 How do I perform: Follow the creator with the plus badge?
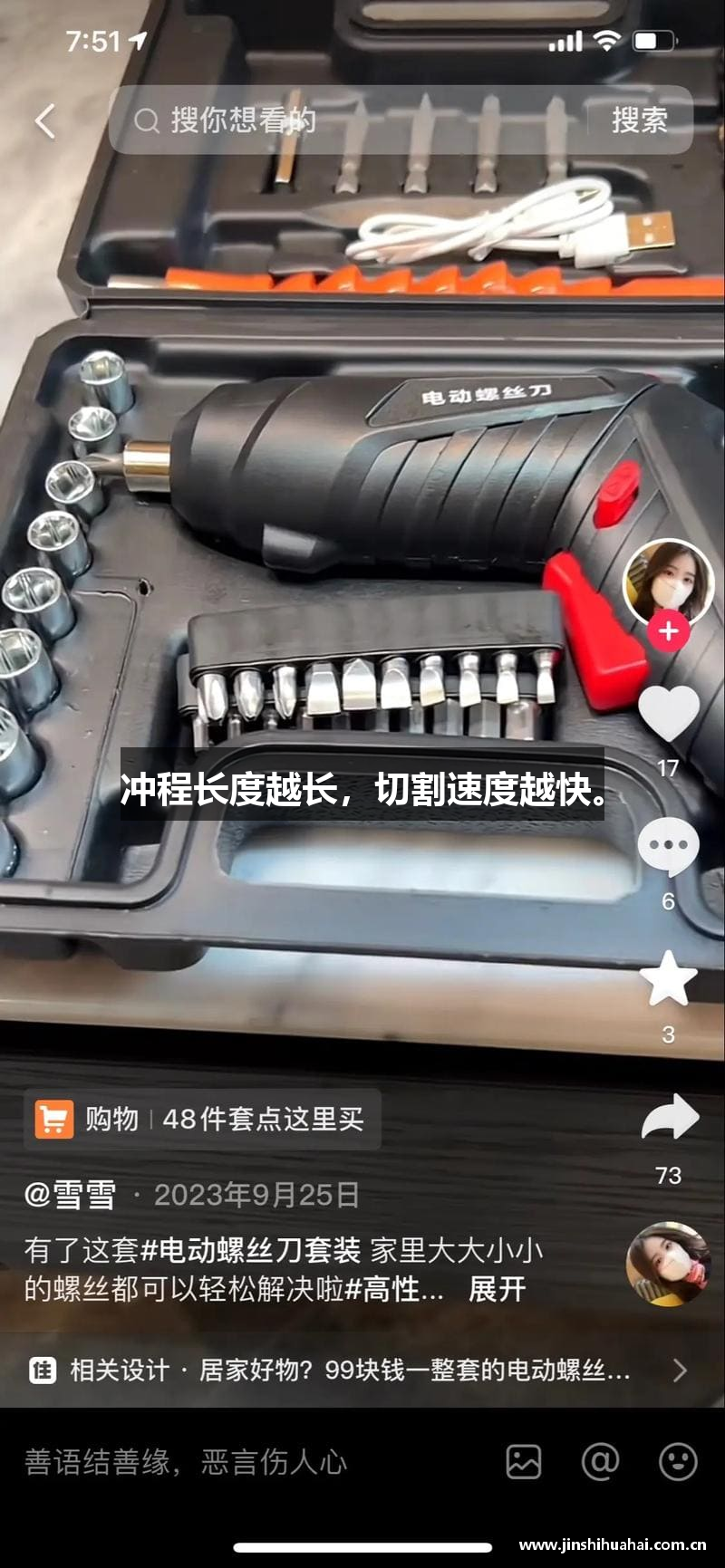(668, 631)
